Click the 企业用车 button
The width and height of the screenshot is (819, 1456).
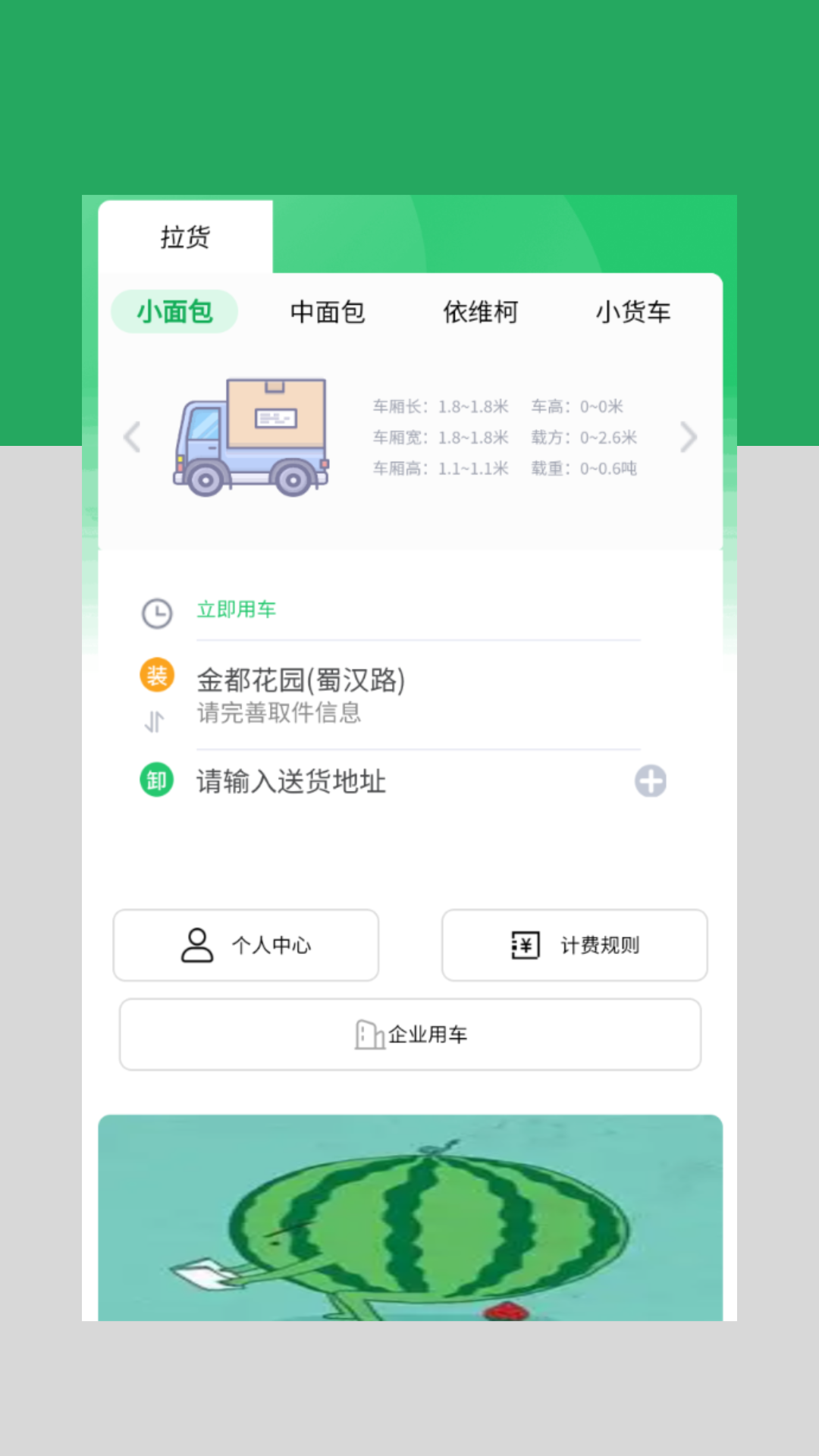(409, 1034)
